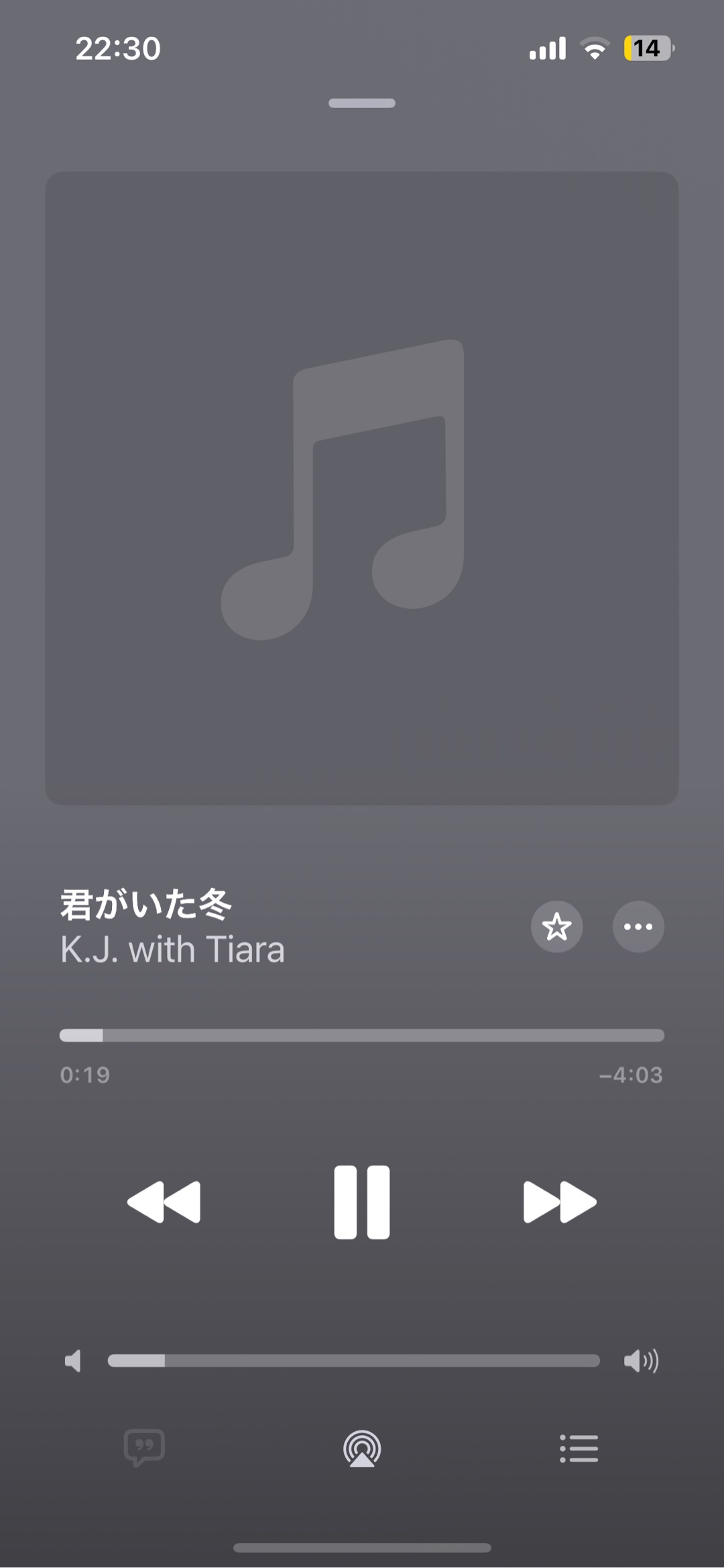The image size is (724, 1568).
Task: Open the artist K.J. with Tiara
Action: pos(172,950)
